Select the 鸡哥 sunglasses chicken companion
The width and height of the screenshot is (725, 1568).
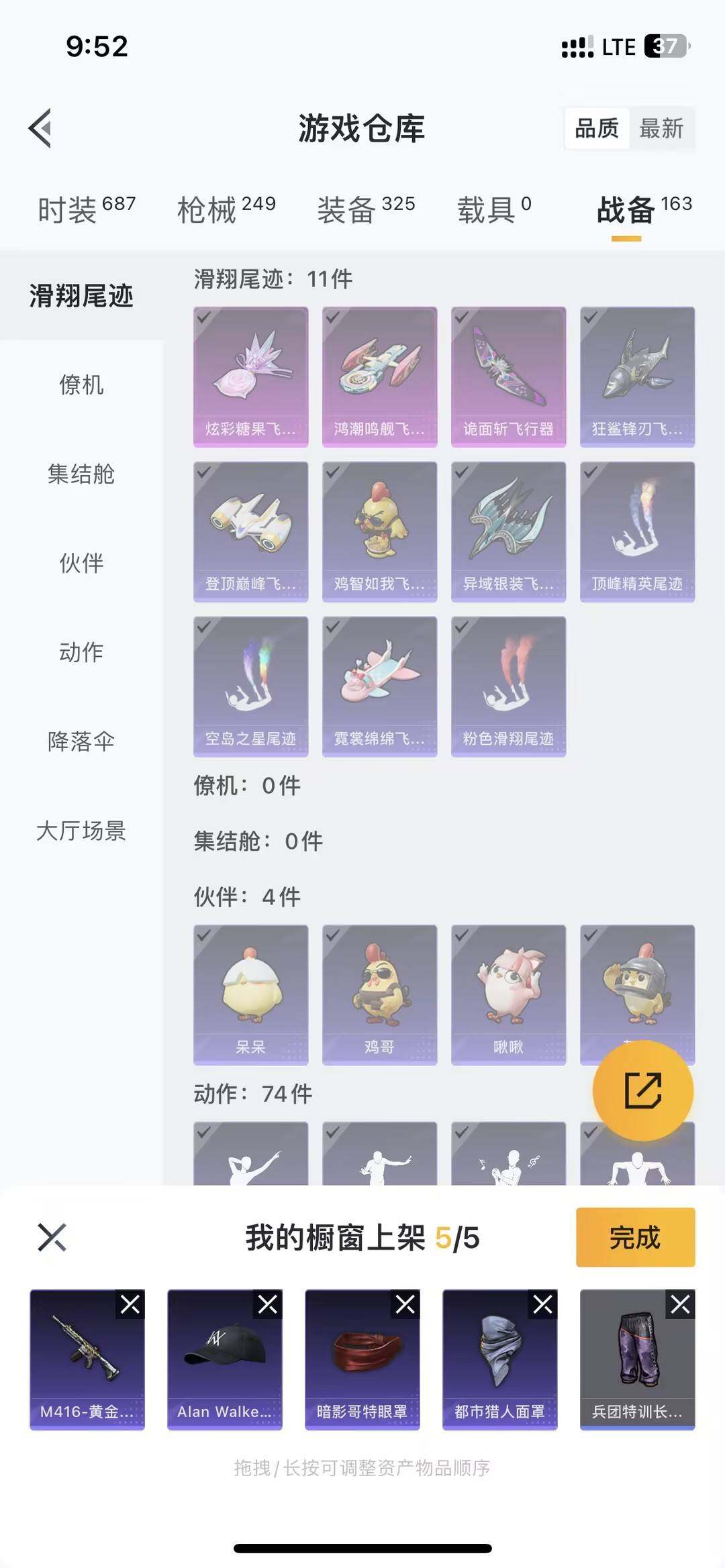379,995
